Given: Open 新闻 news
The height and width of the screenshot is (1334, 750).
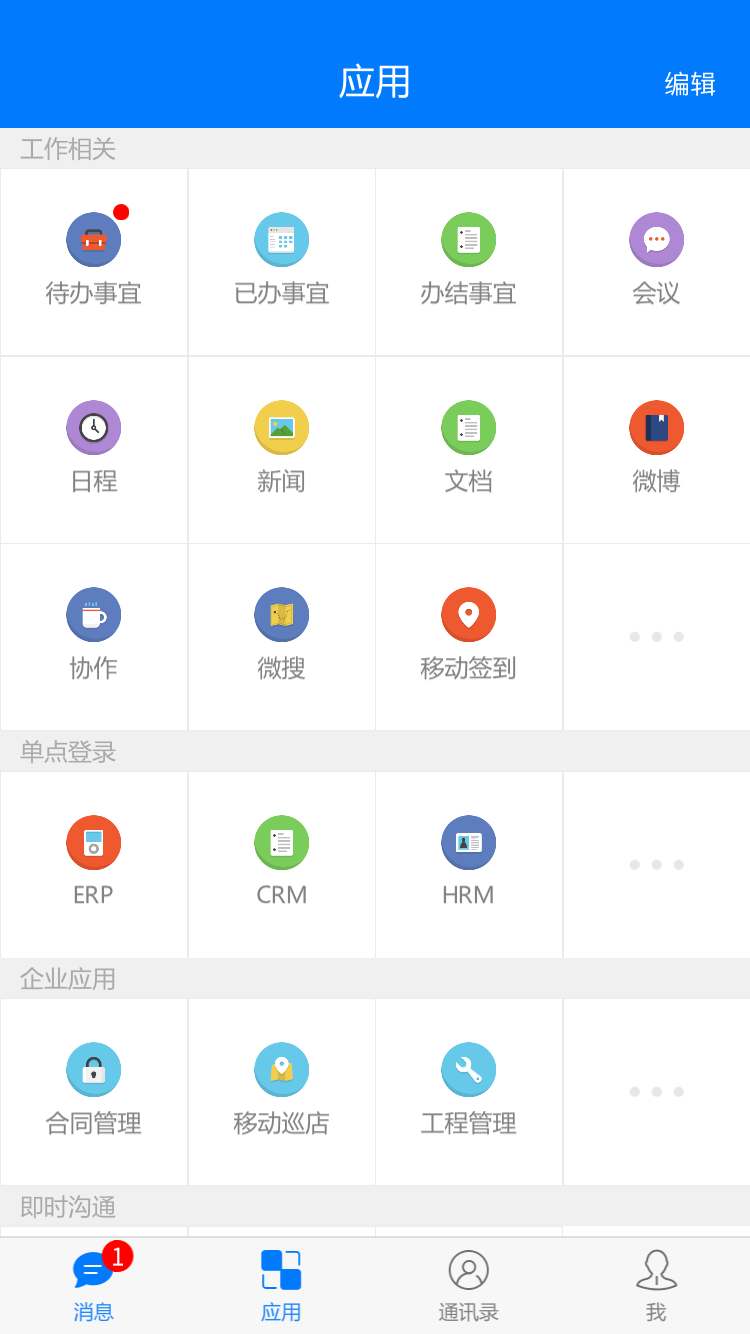Looking at the screenshot, I should click(x=281, y=450).
